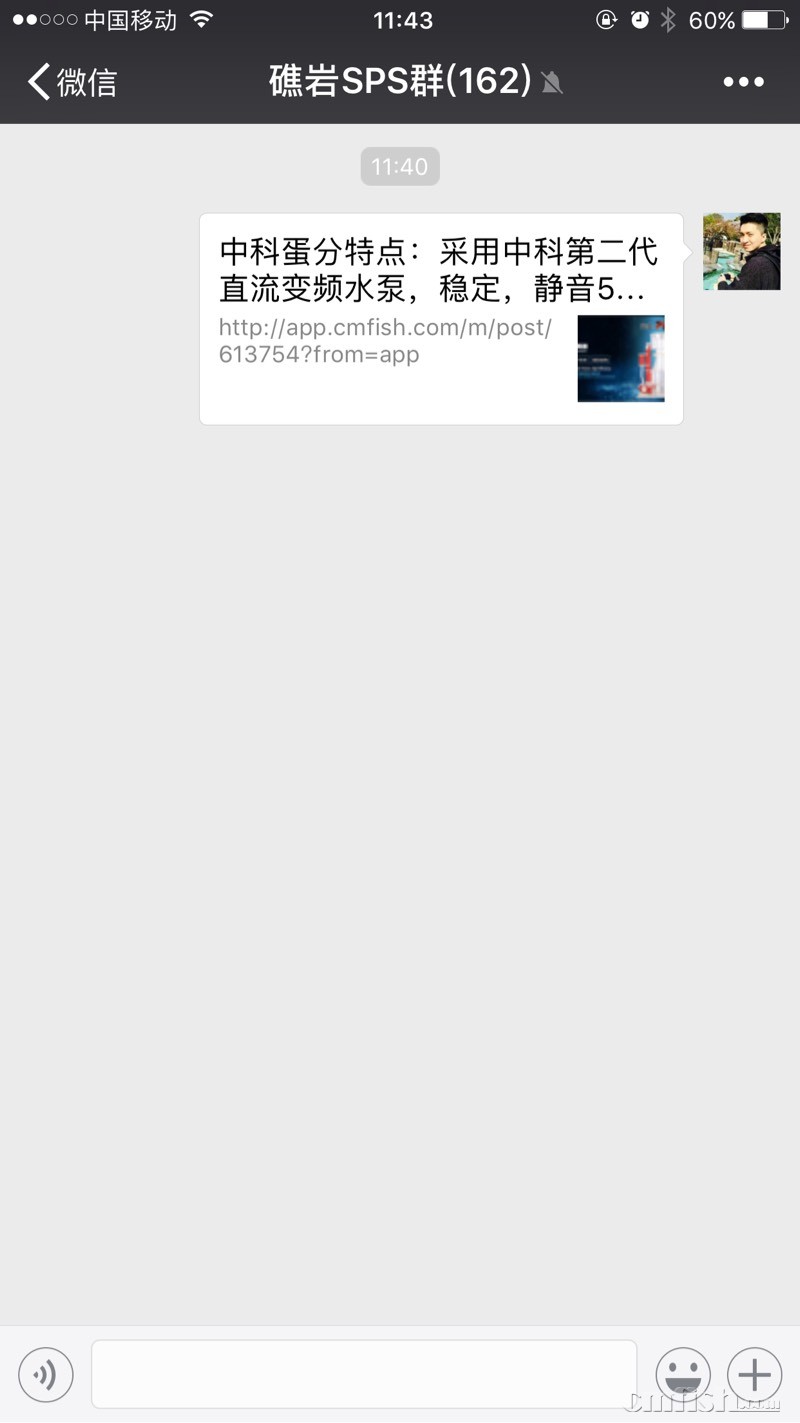
Task: Open the group chat details menu
Action: 743,82
